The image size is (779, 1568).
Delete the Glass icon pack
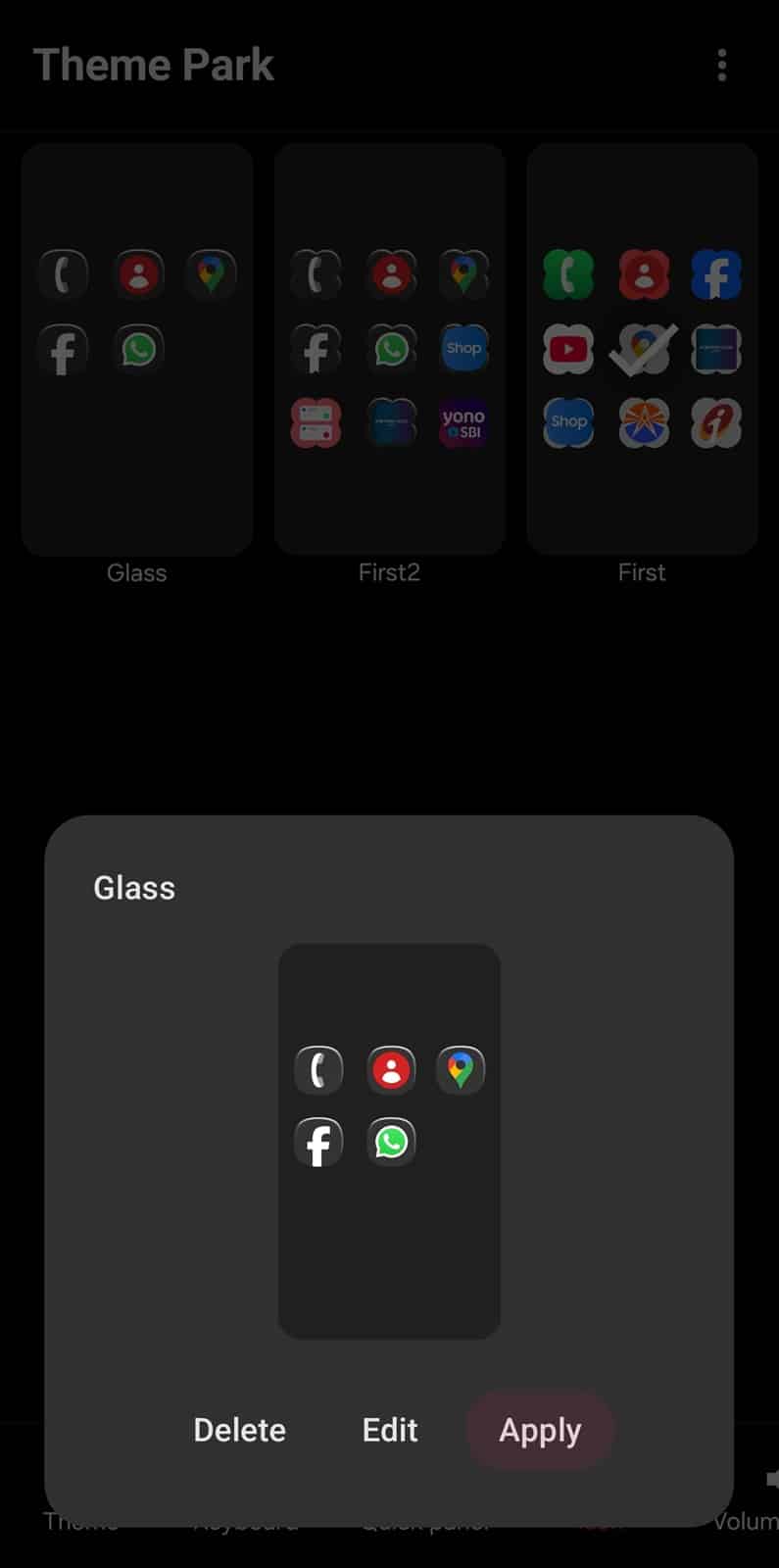click(239, 1430)
